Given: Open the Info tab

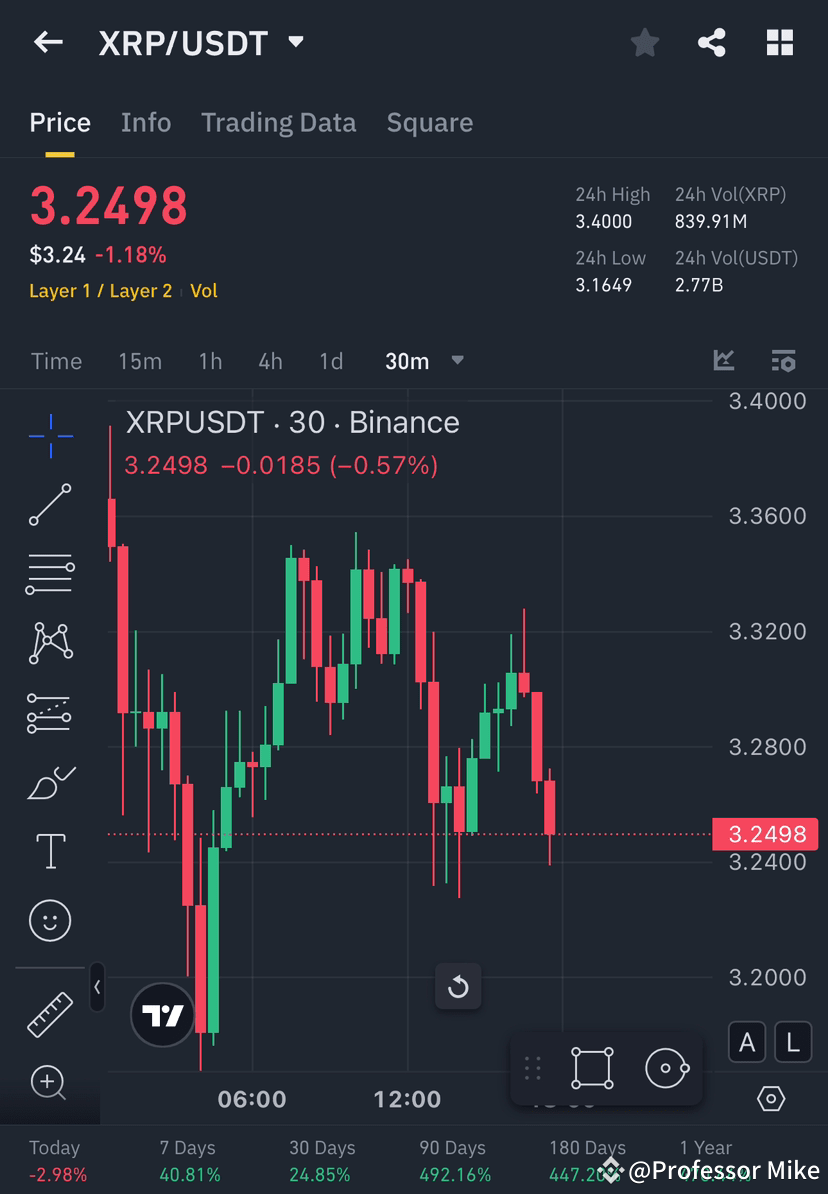Looking at the screenshot, I should 146,122.
